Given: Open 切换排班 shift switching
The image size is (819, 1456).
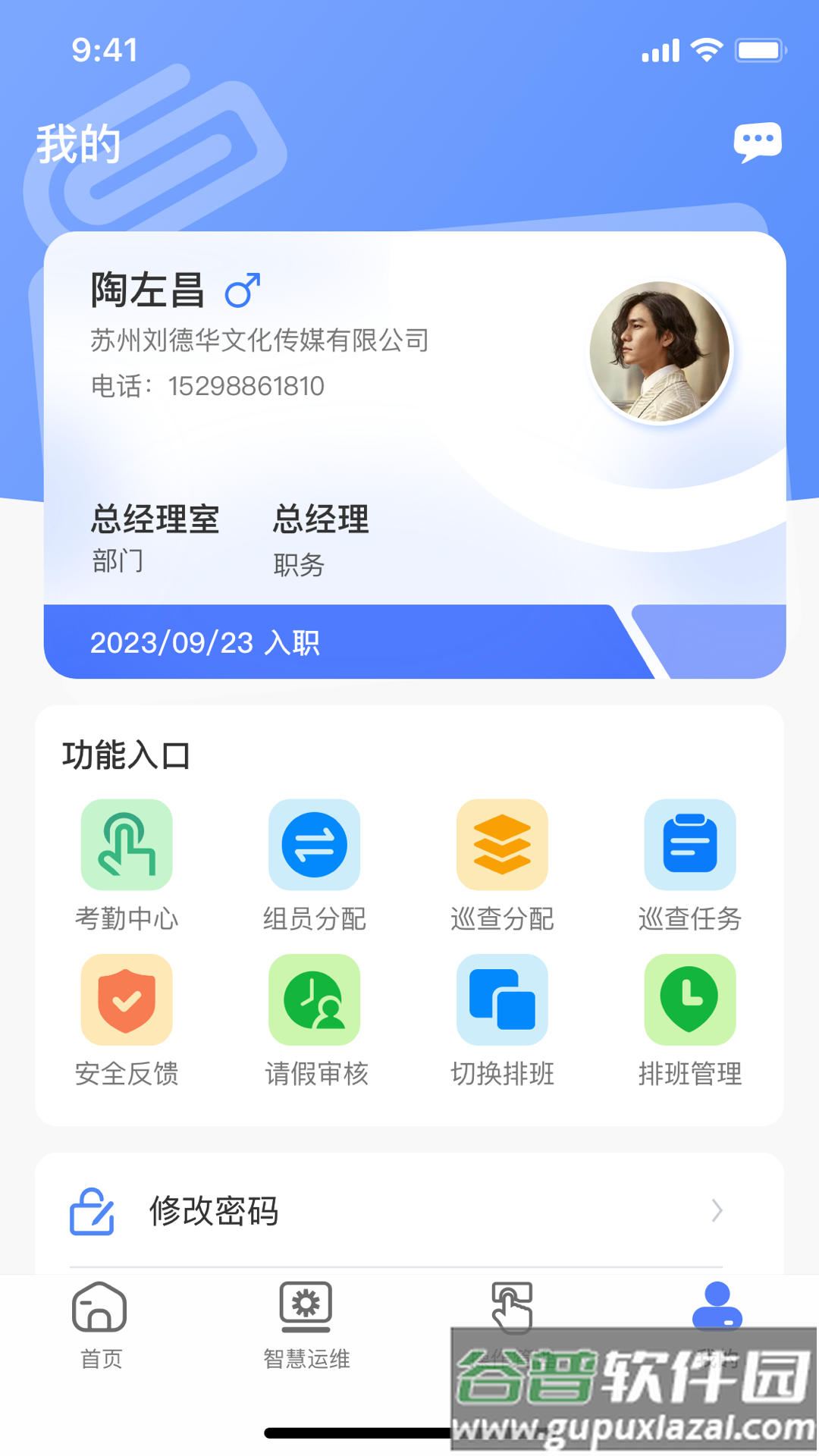Looking at the screenshot, I should point(502,1018).
